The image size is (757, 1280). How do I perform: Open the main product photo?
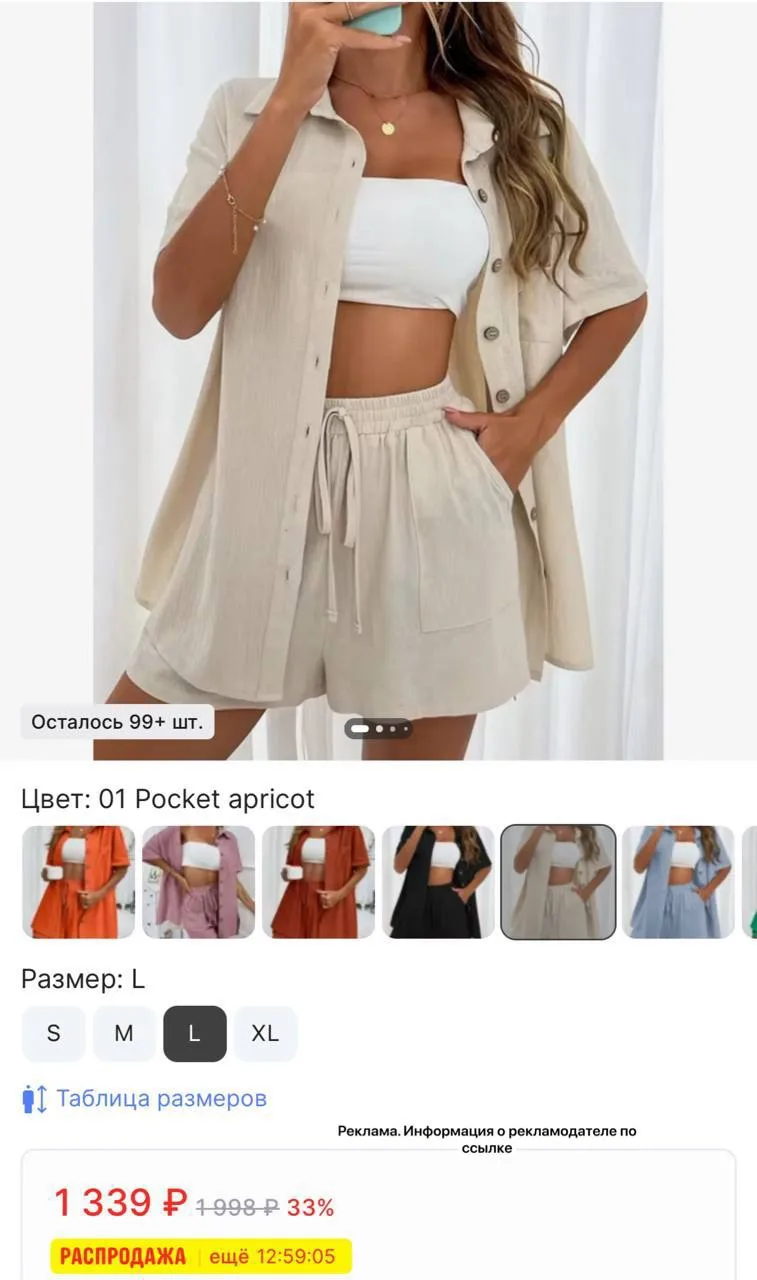tap(378, 380)
